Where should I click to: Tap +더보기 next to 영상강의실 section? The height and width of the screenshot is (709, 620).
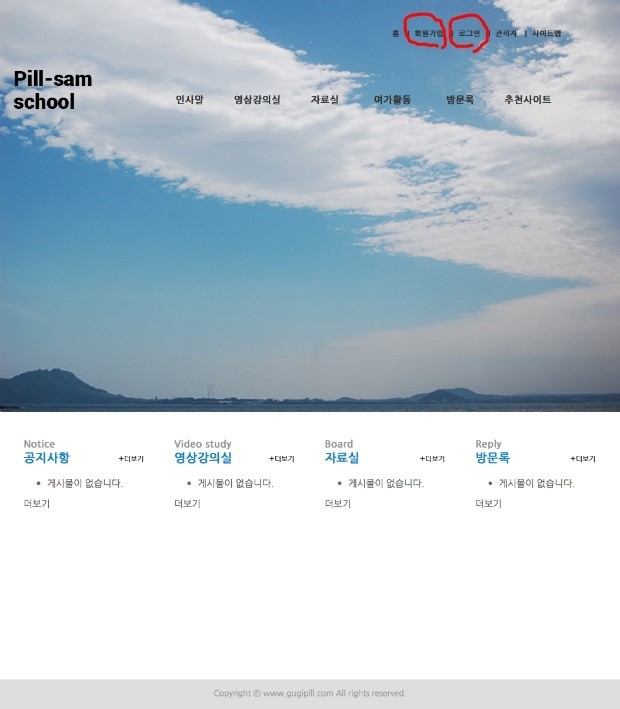[x=281, y=459]
